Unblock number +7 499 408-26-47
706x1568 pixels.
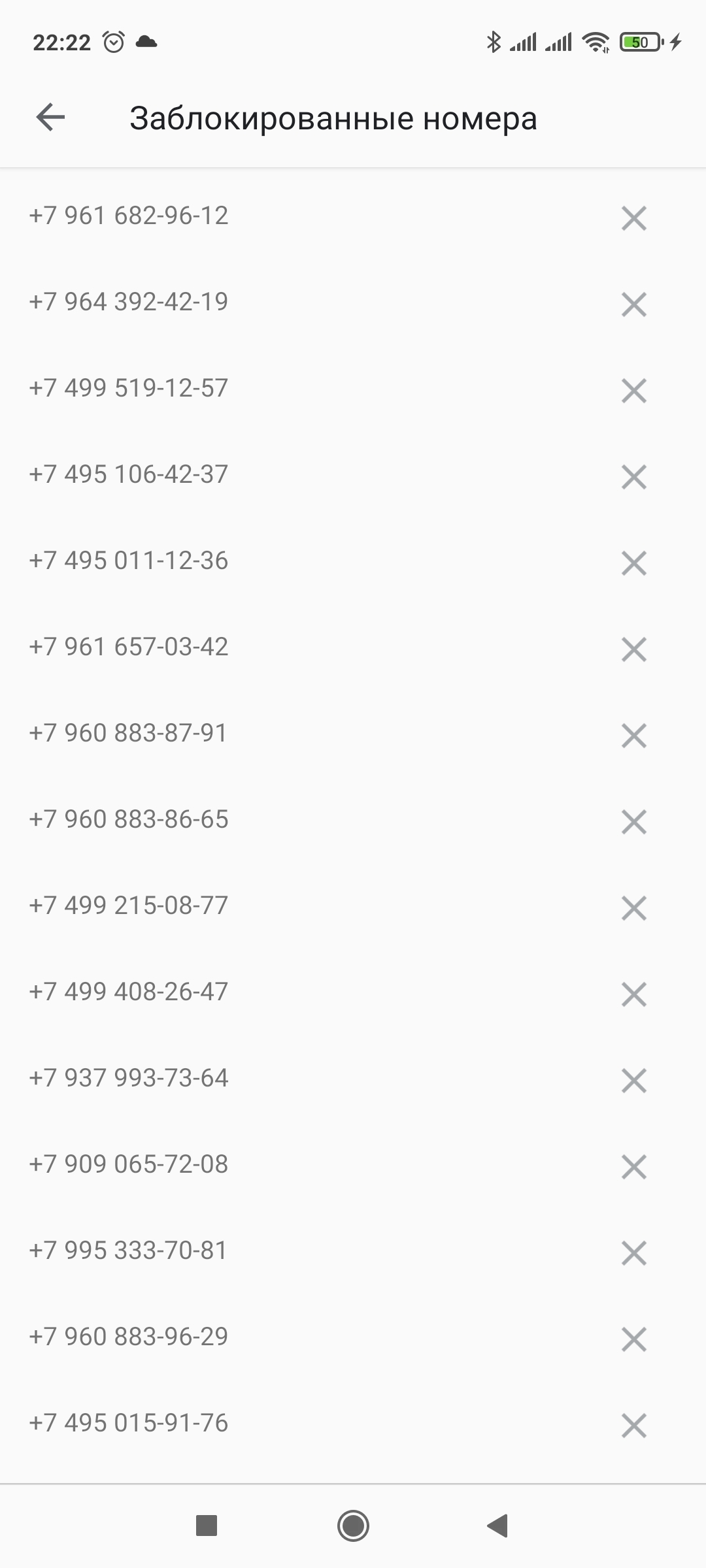click(x=633, y=994)
